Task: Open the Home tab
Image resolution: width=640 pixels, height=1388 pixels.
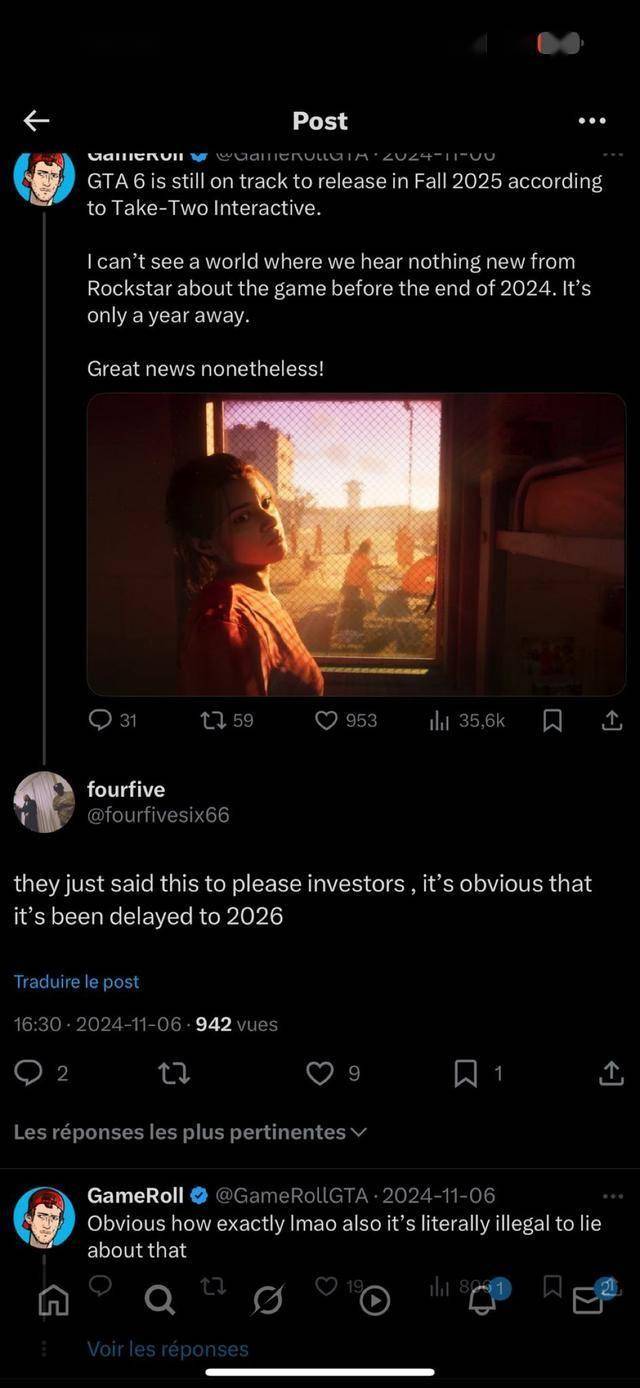Action: (53, 1300)
